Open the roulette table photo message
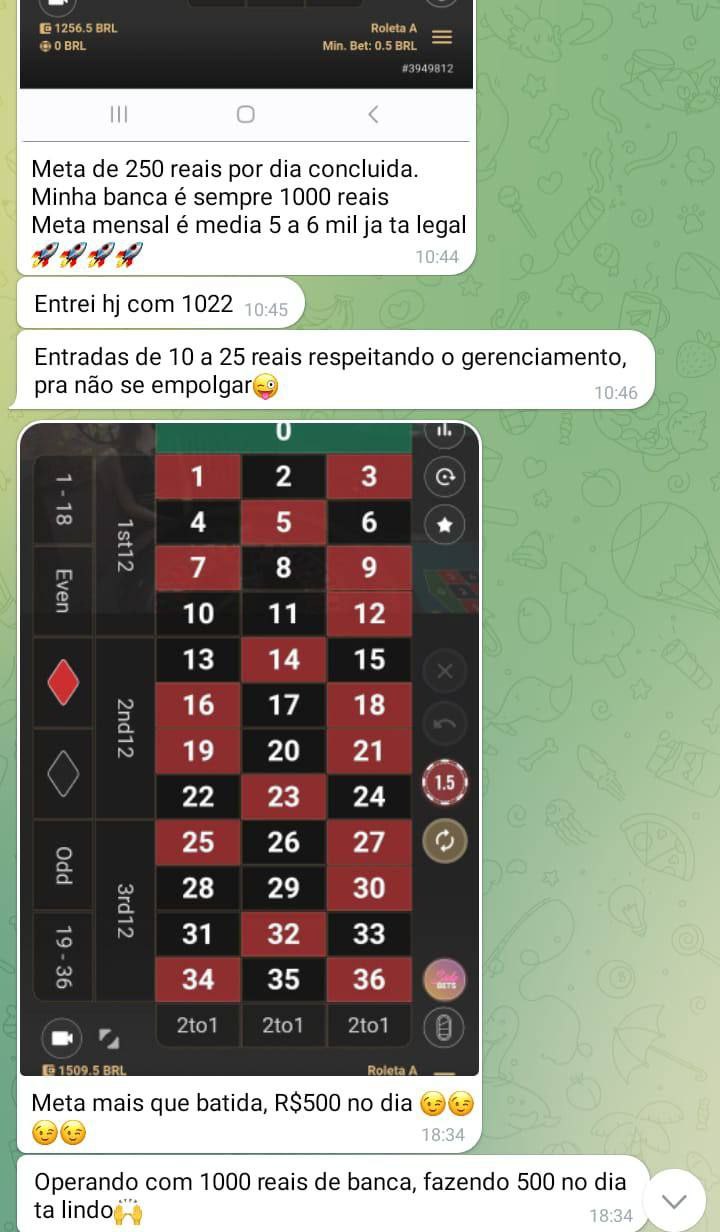Image resolution: width=720 pixels, height=1232 pixels. click(250, 748)
